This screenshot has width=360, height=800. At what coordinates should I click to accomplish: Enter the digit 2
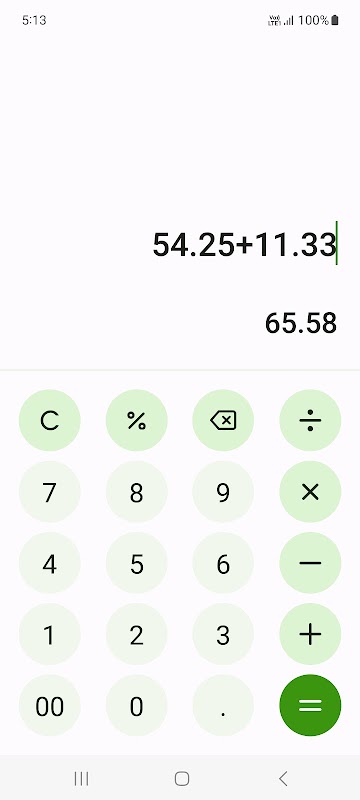pyautogui.click(x=137, y=634)
